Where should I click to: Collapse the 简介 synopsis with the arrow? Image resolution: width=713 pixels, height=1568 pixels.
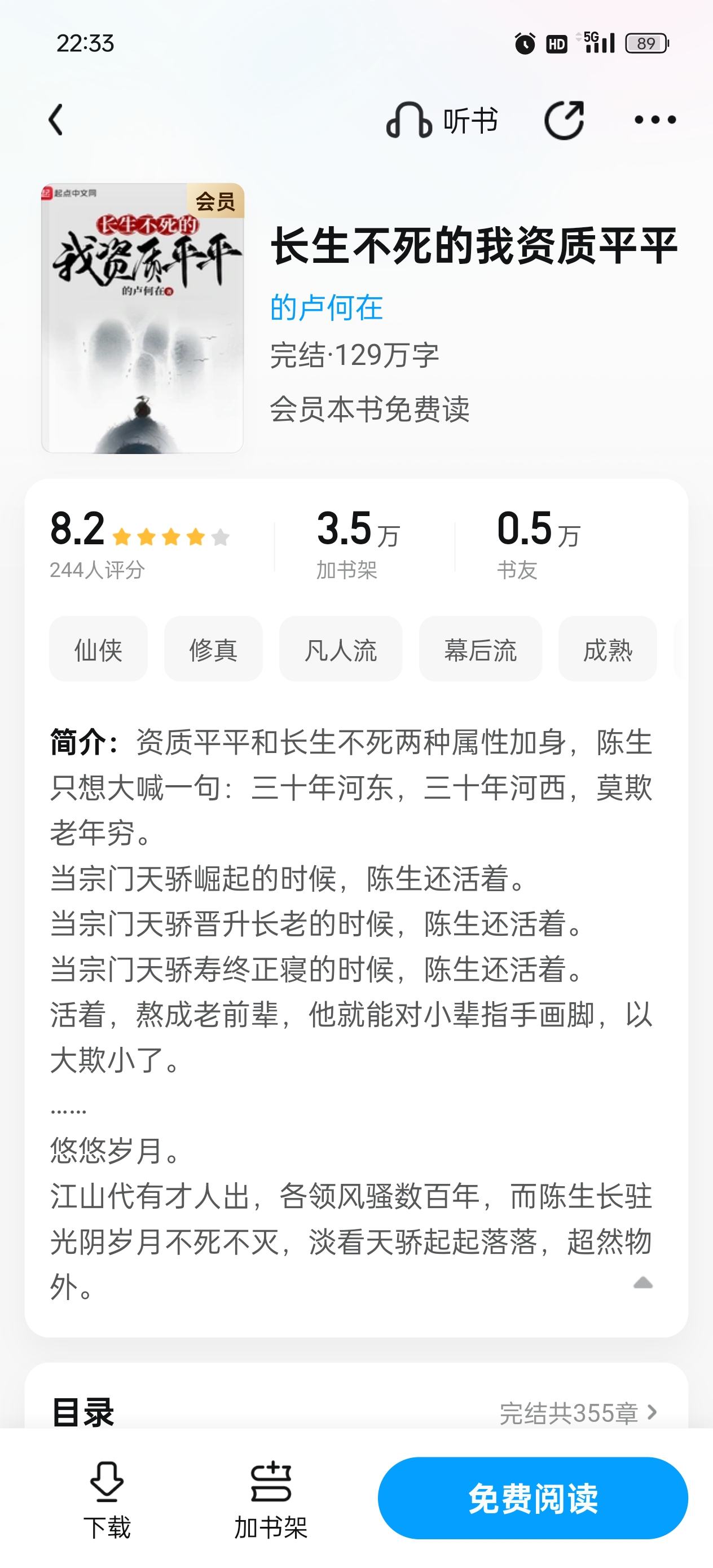(x=643, y=1283)
